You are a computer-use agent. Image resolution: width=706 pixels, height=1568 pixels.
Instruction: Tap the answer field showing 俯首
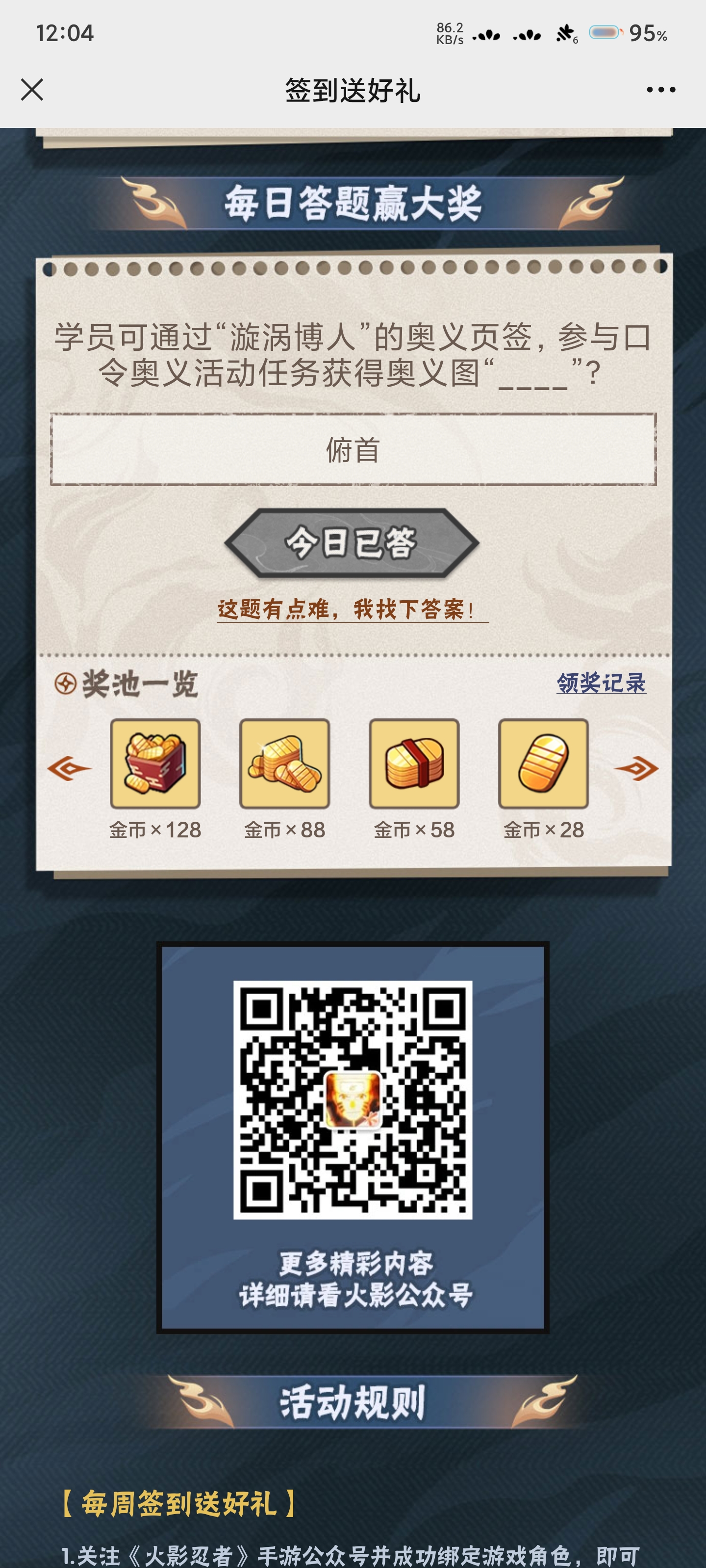point(353,450)
